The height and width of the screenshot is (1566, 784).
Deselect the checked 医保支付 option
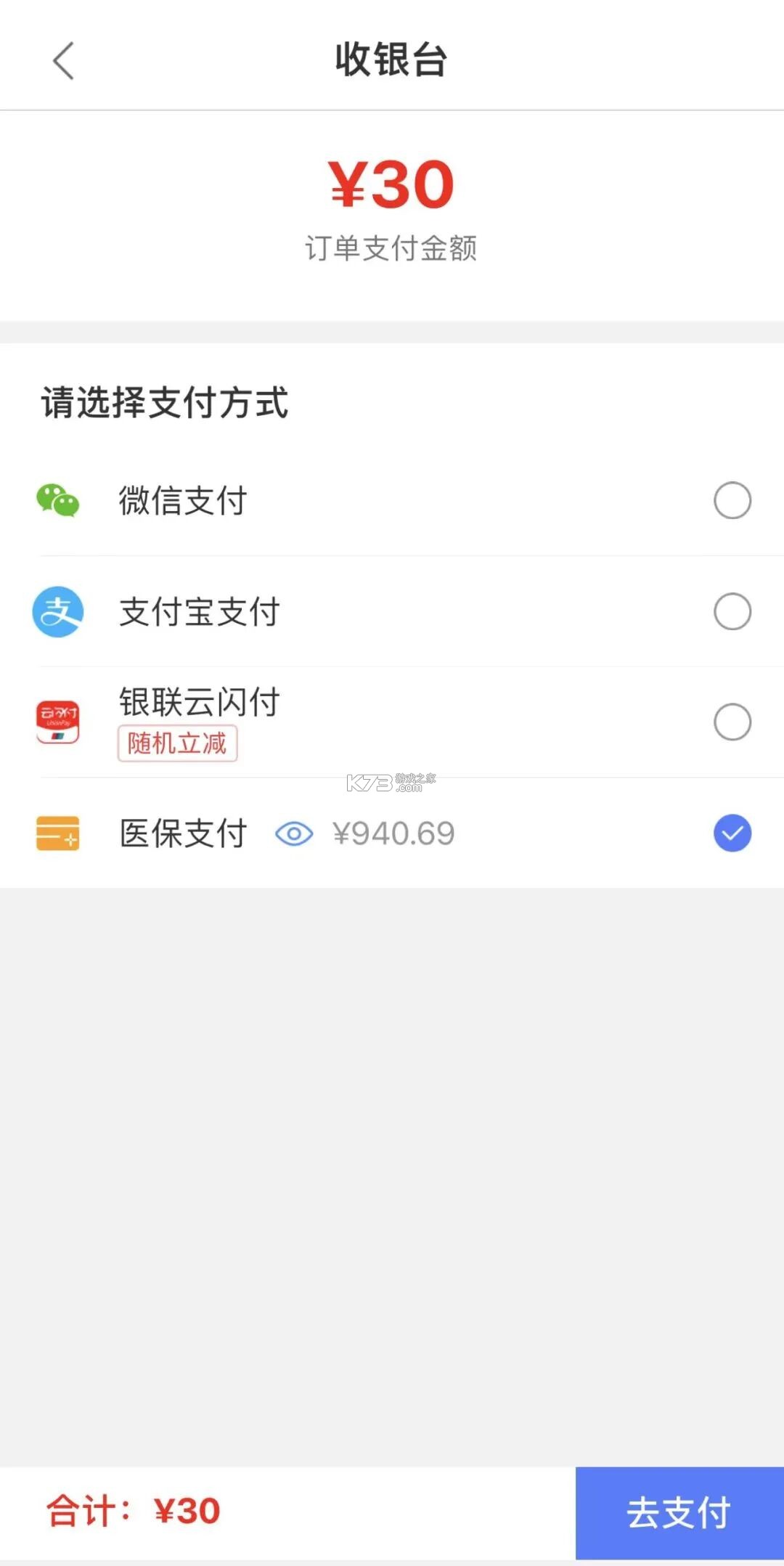tap(732, 833)
